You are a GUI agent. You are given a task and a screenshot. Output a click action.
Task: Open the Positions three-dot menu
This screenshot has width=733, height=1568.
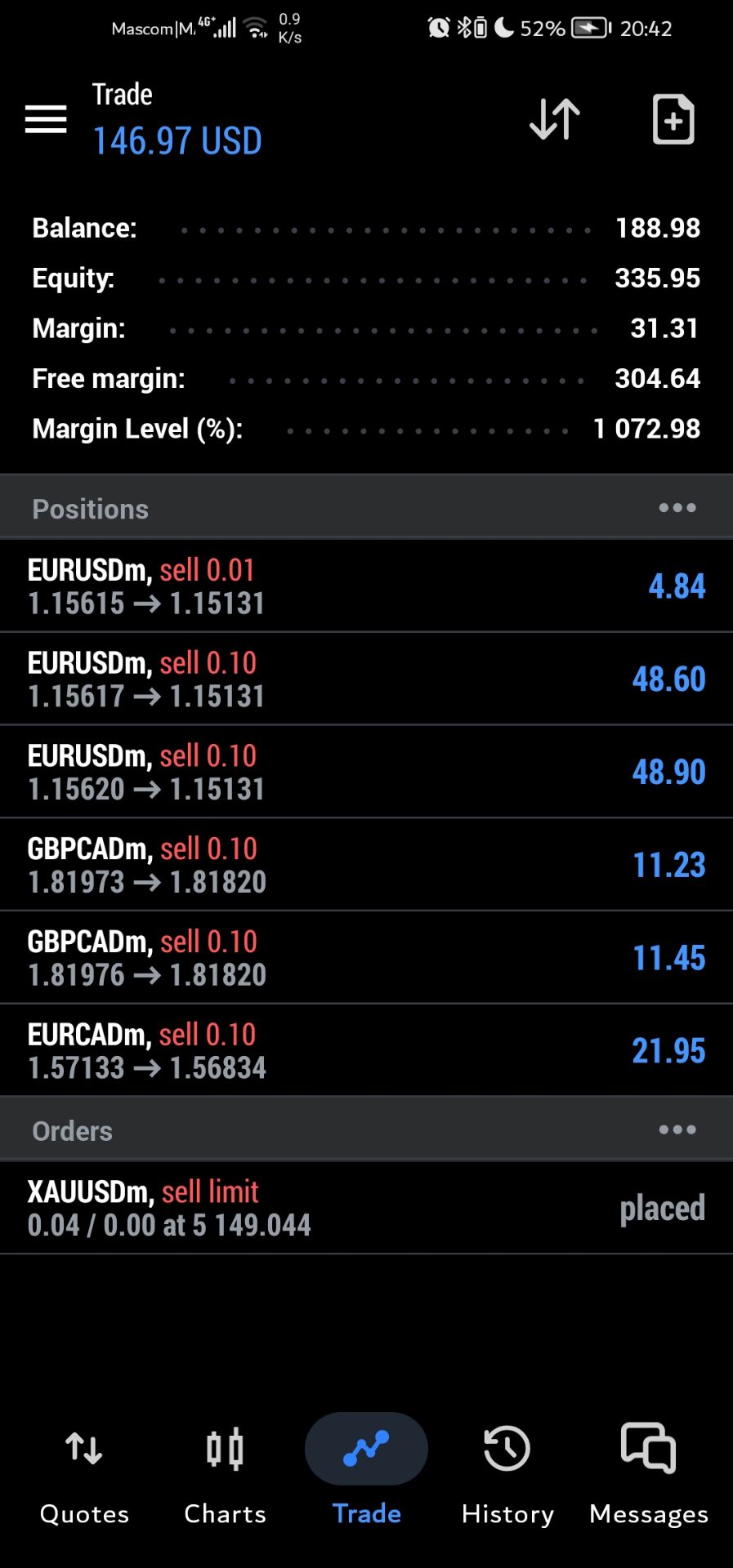click(677, 508)
